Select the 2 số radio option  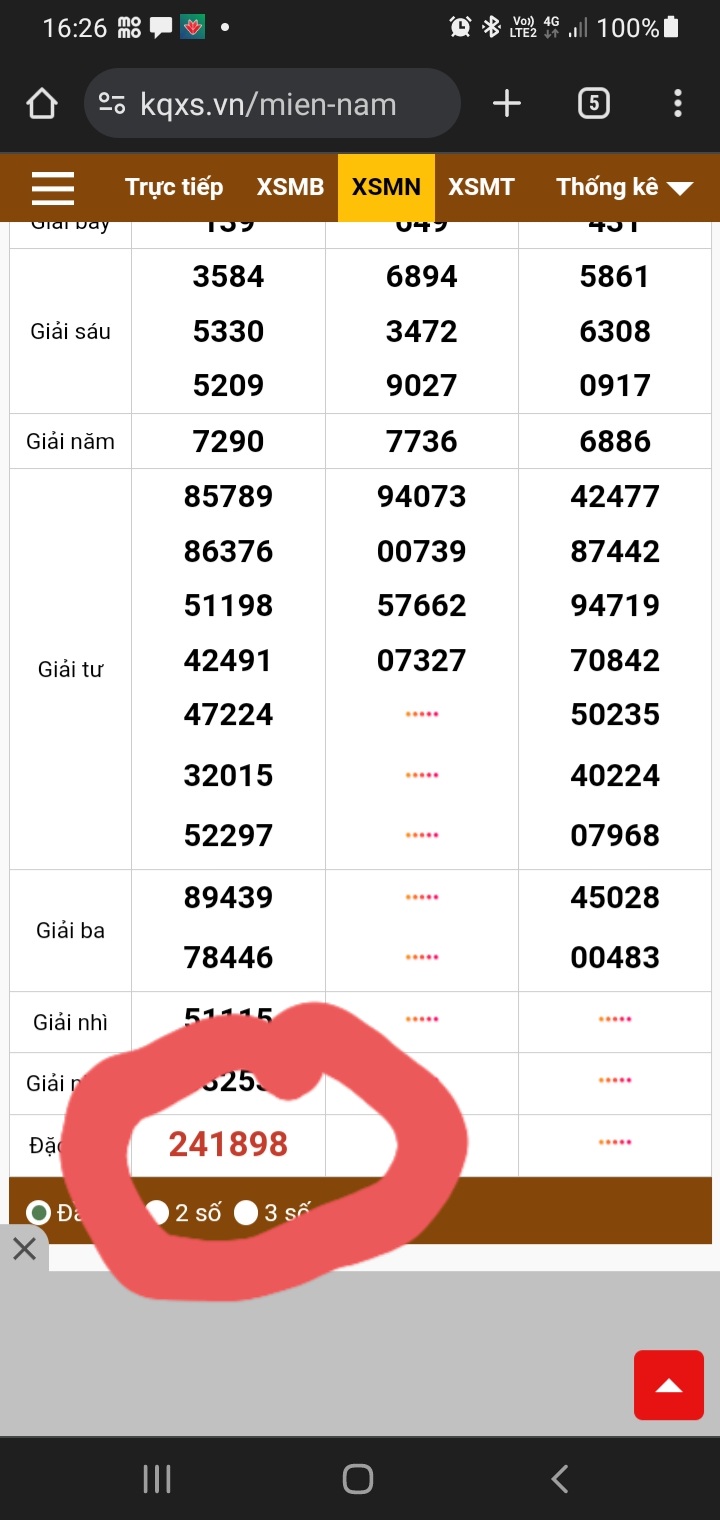(159, 1213)
